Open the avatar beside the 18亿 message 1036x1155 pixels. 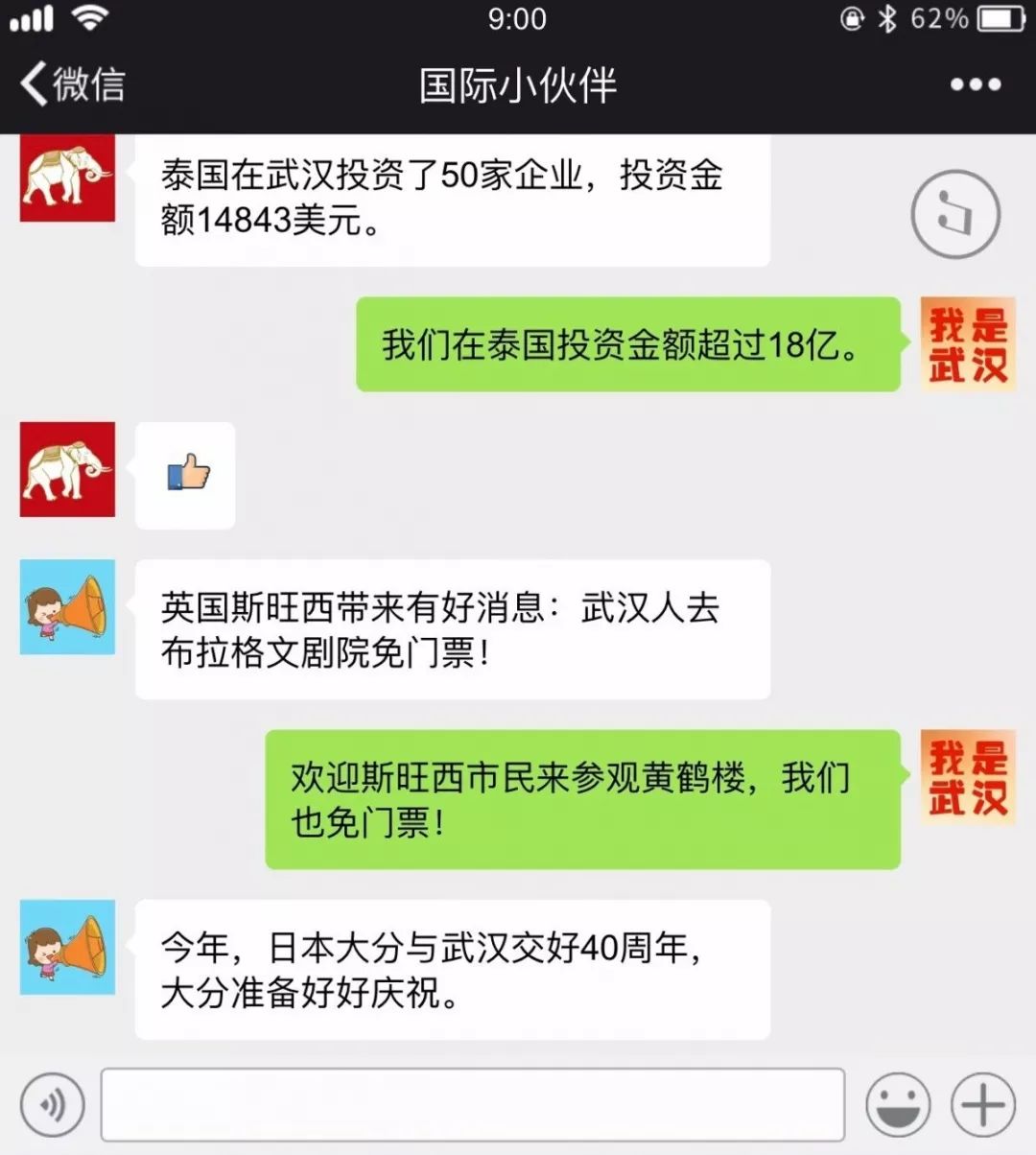[967, 343]
